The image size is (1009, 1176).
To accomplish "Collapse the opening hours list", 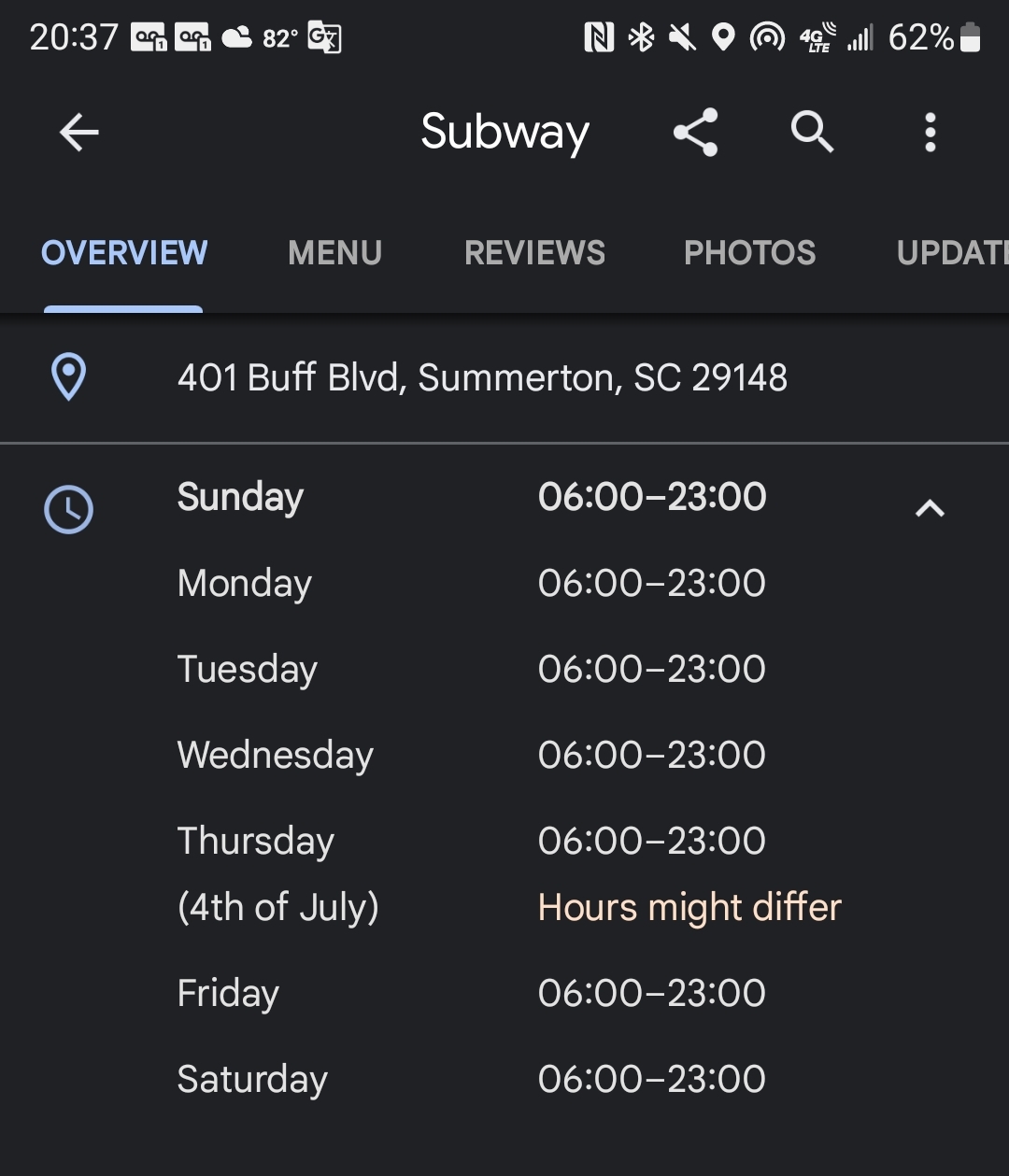I will (x=930, y=508).
